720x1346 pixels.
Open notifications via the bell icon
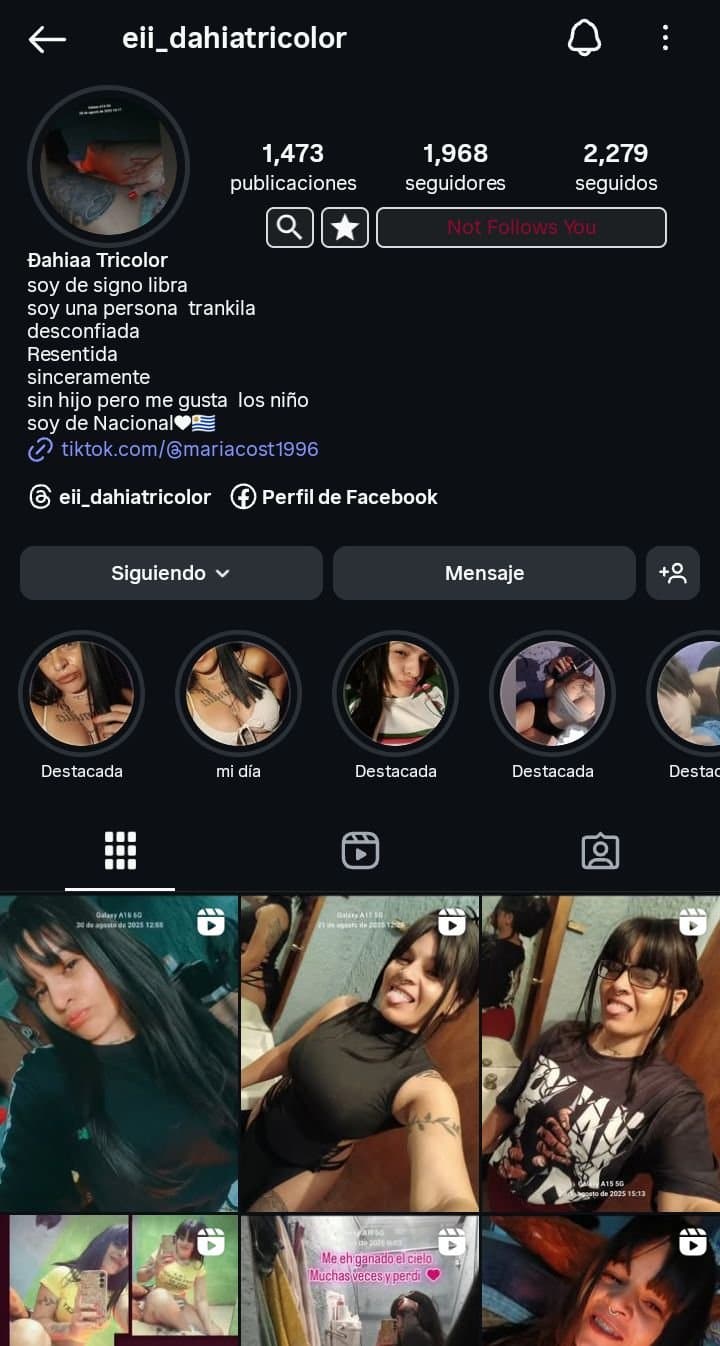tap(585, 38)
